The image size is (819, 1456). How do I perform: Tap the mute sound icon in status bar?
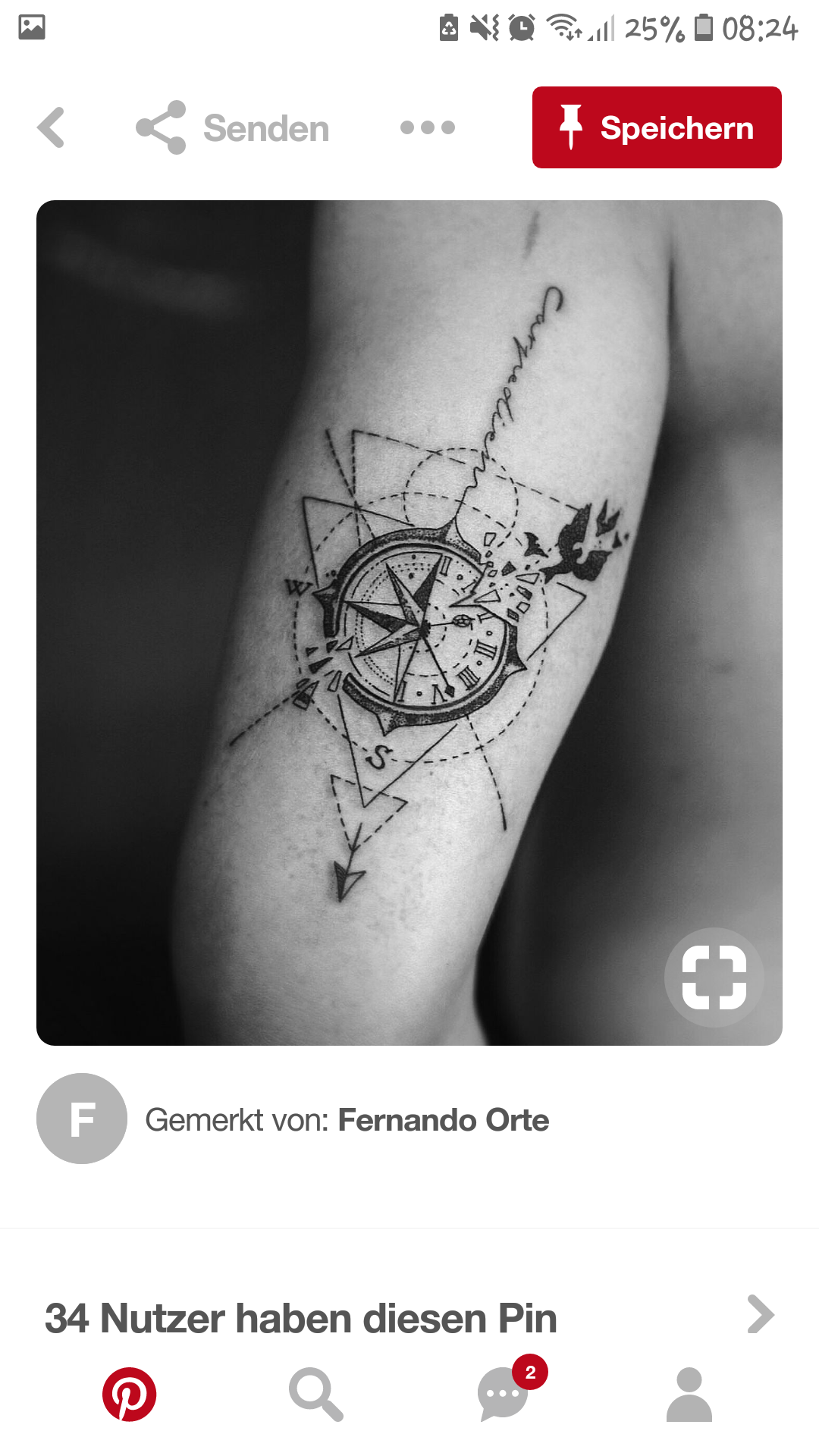click(x=484, y=25)
